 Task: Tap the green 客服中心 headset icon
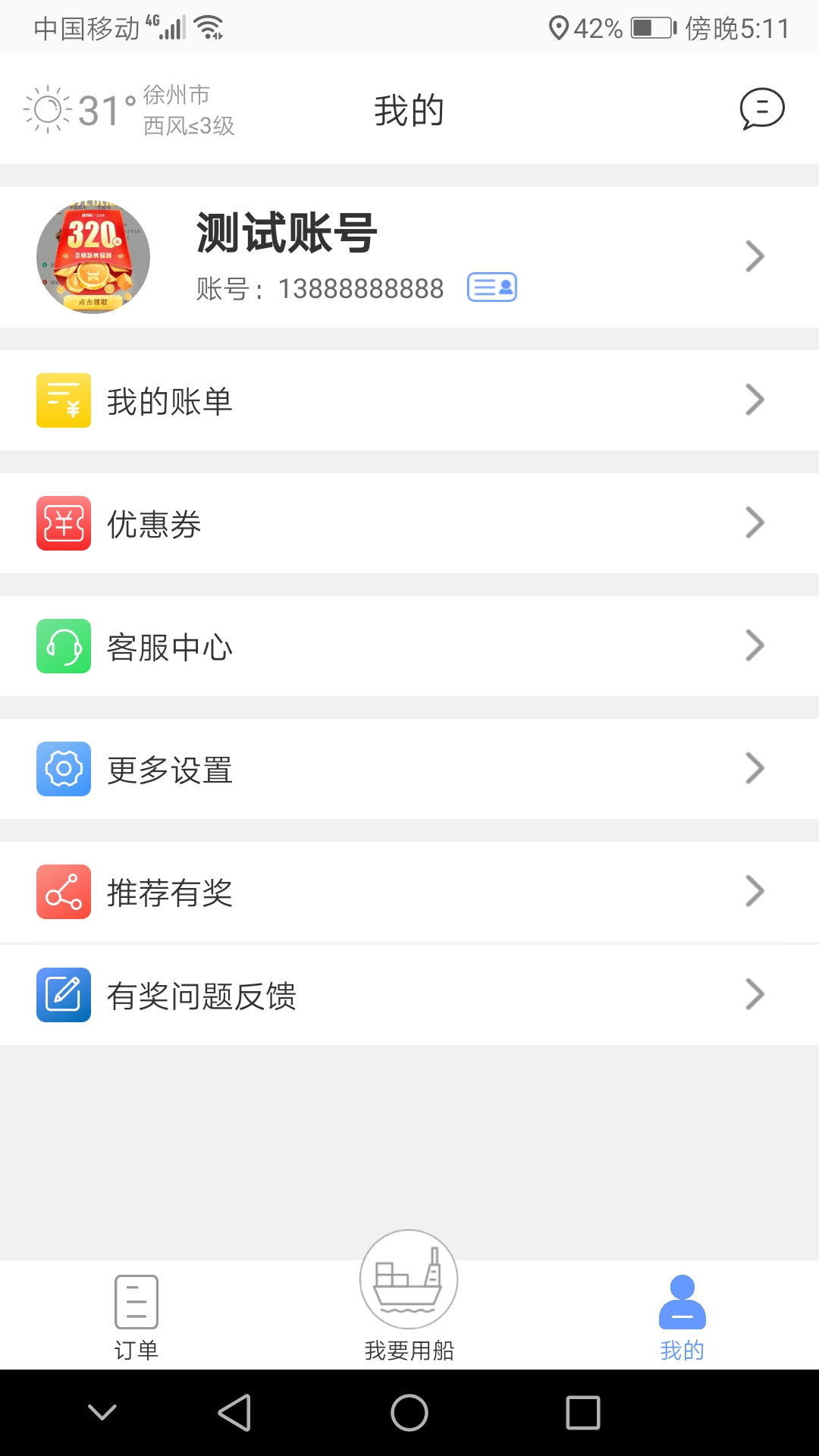pyautogui.click(x=64, y=646)
